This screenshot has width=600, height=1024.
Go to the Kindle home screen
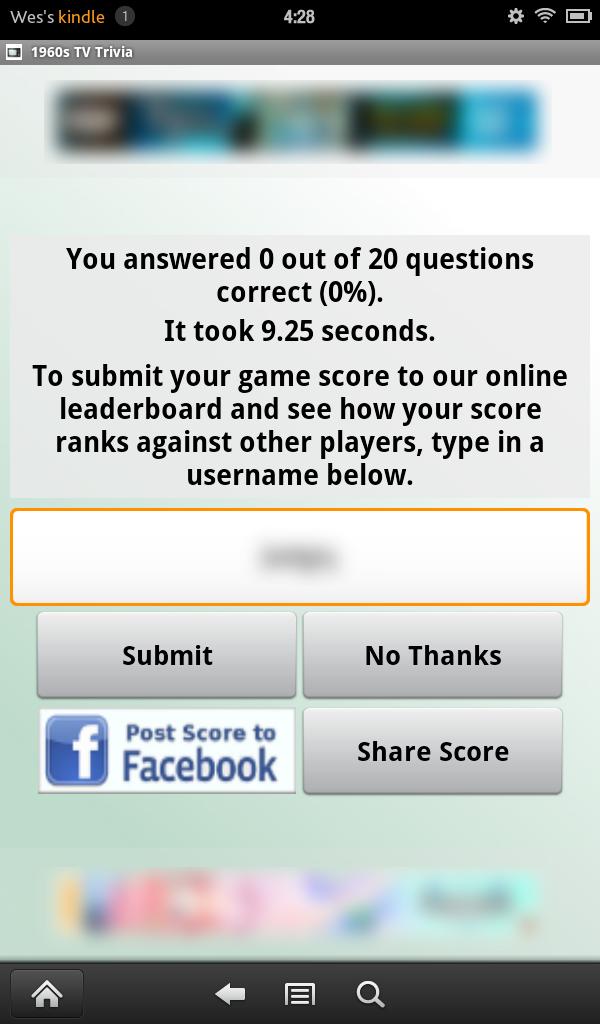tap(47, 993)
